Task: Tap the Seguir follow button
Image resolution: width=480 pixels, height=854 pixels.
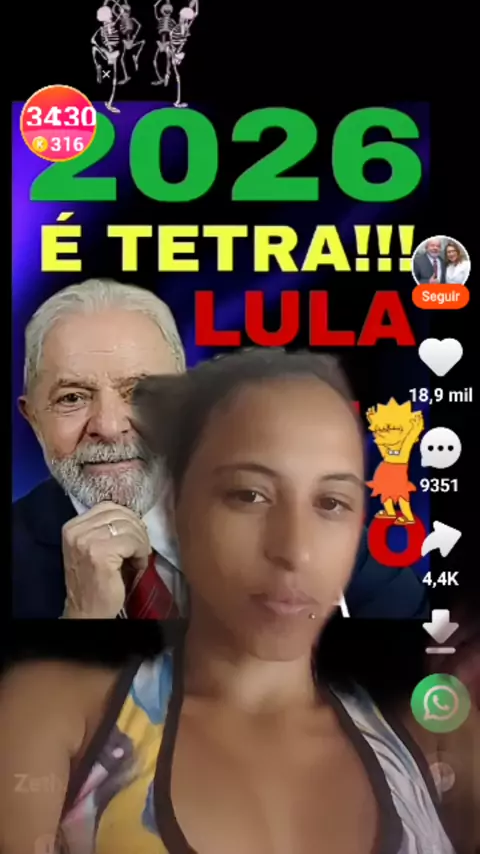Action: tap(440, 297)
